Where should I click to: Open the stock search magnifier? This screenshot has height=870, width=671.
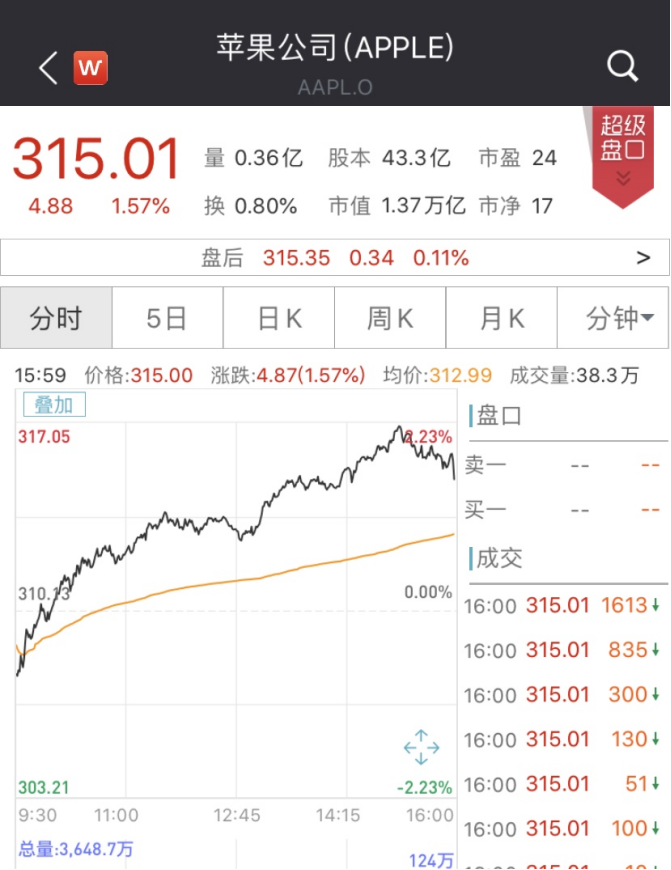622,67
